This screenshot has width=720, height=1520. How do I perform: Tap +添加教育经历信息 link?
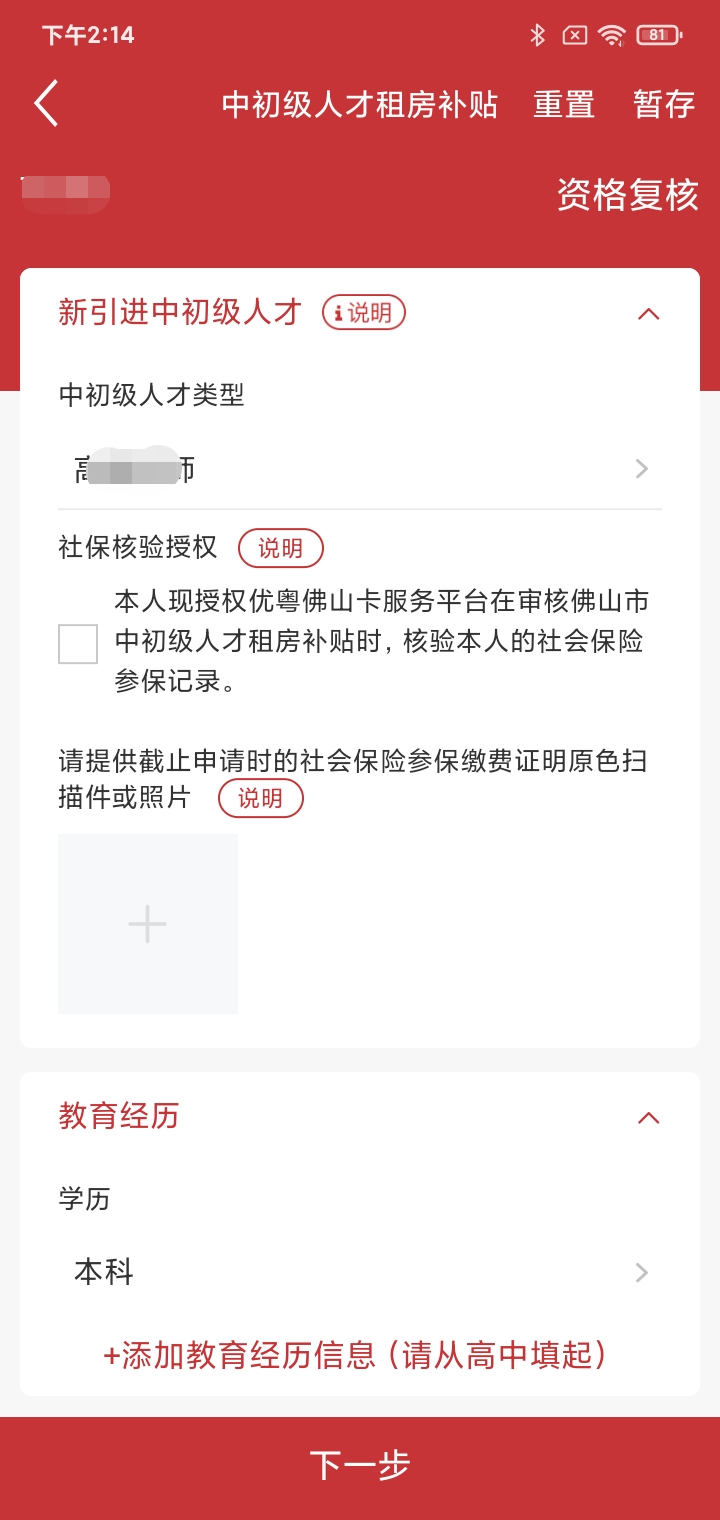click(x=356, y=1355)
